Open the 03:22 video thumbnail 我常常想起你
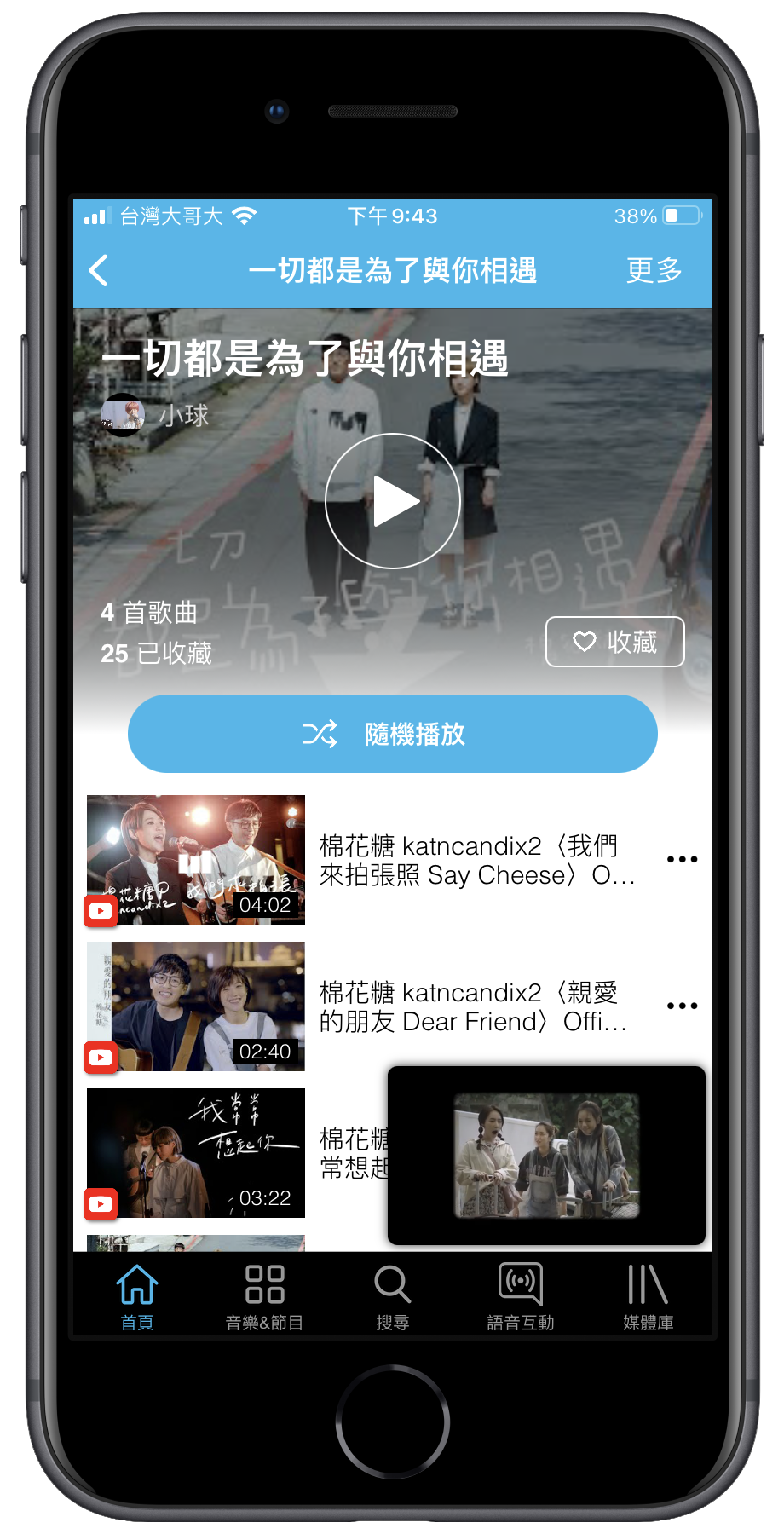Viewport: 784px width, 1534px height. click(196, 1153)
